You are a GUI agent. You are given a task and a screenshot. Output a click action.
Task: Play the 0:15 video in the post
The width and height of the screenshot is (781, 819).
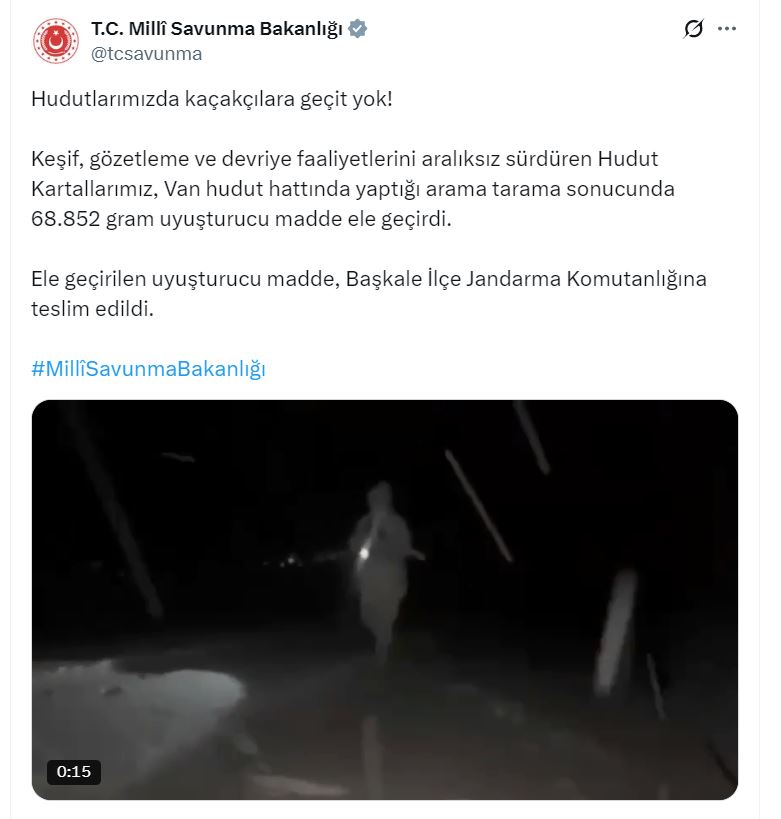tap(384, 599)
